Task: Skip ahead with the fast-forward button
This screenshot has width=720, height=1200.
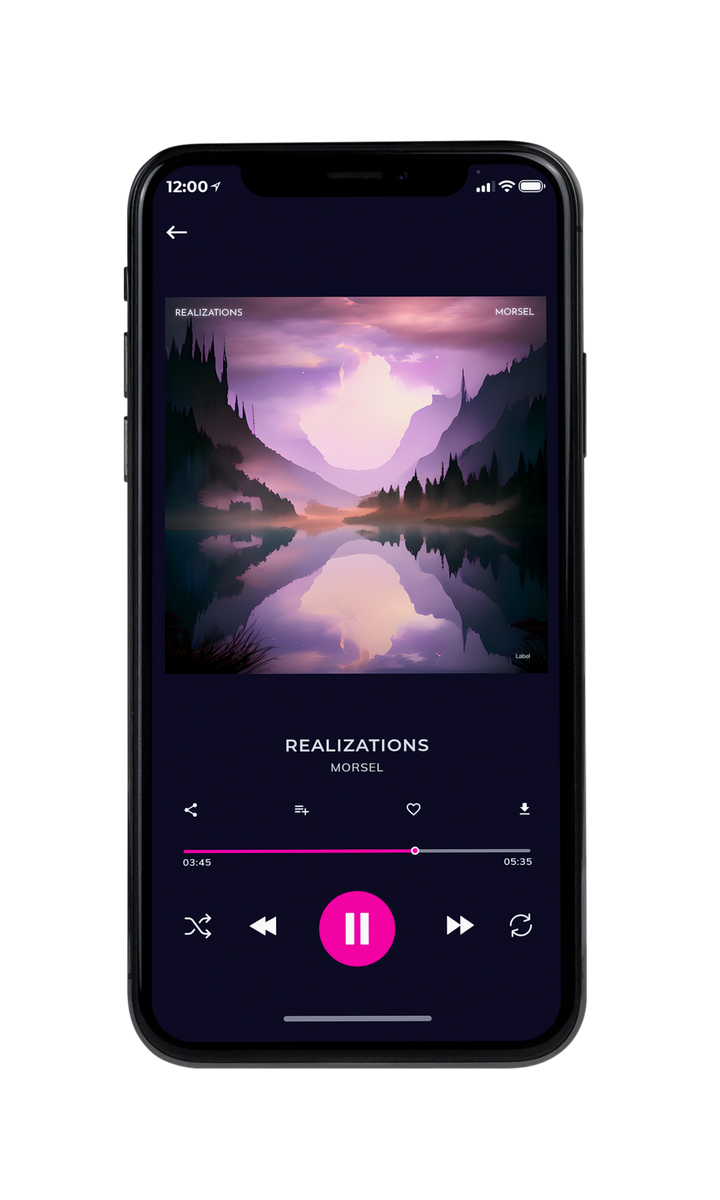Action: click(x=460, y=926)
